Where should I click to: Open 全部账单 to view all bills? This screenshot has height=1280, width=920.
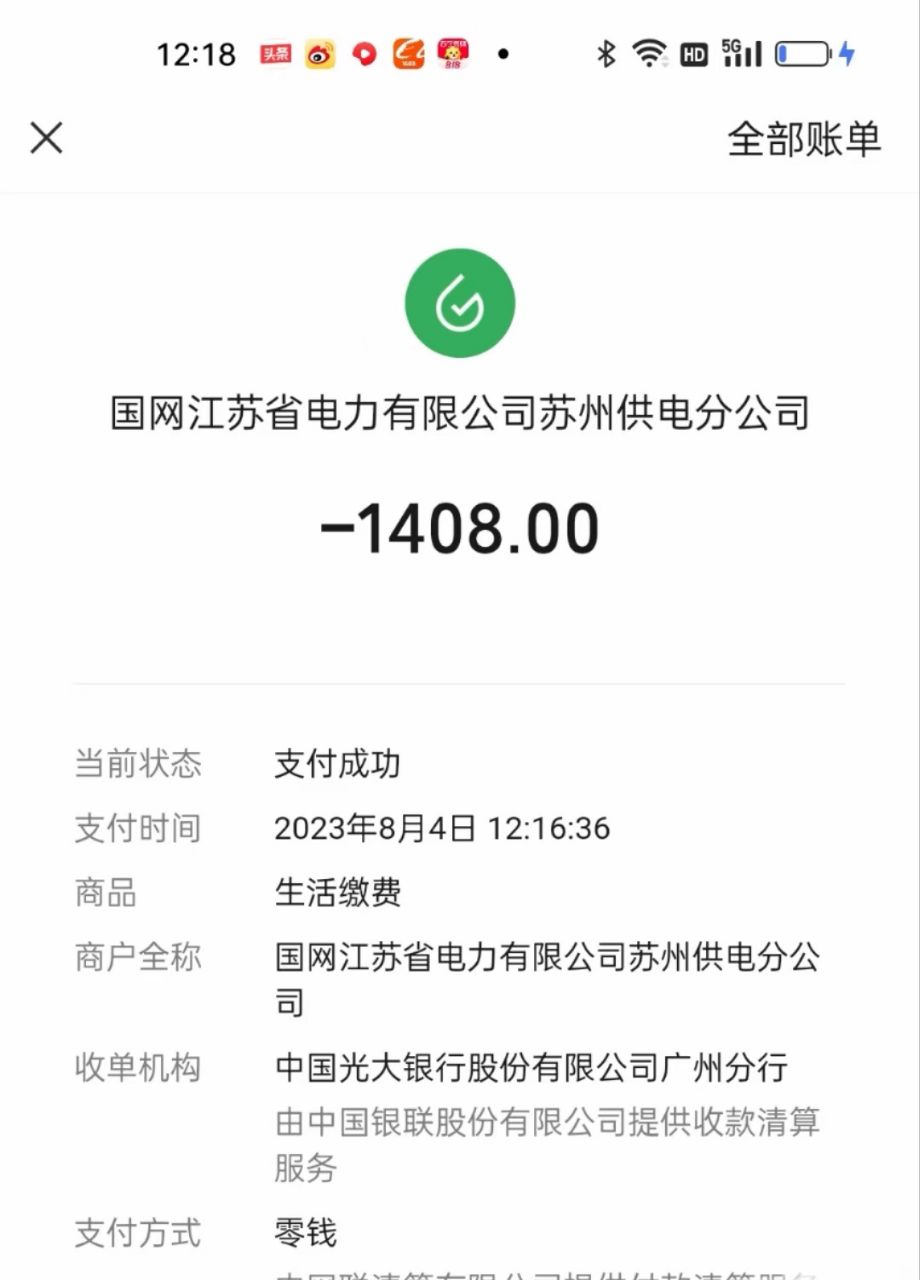[x=803, y=140]
